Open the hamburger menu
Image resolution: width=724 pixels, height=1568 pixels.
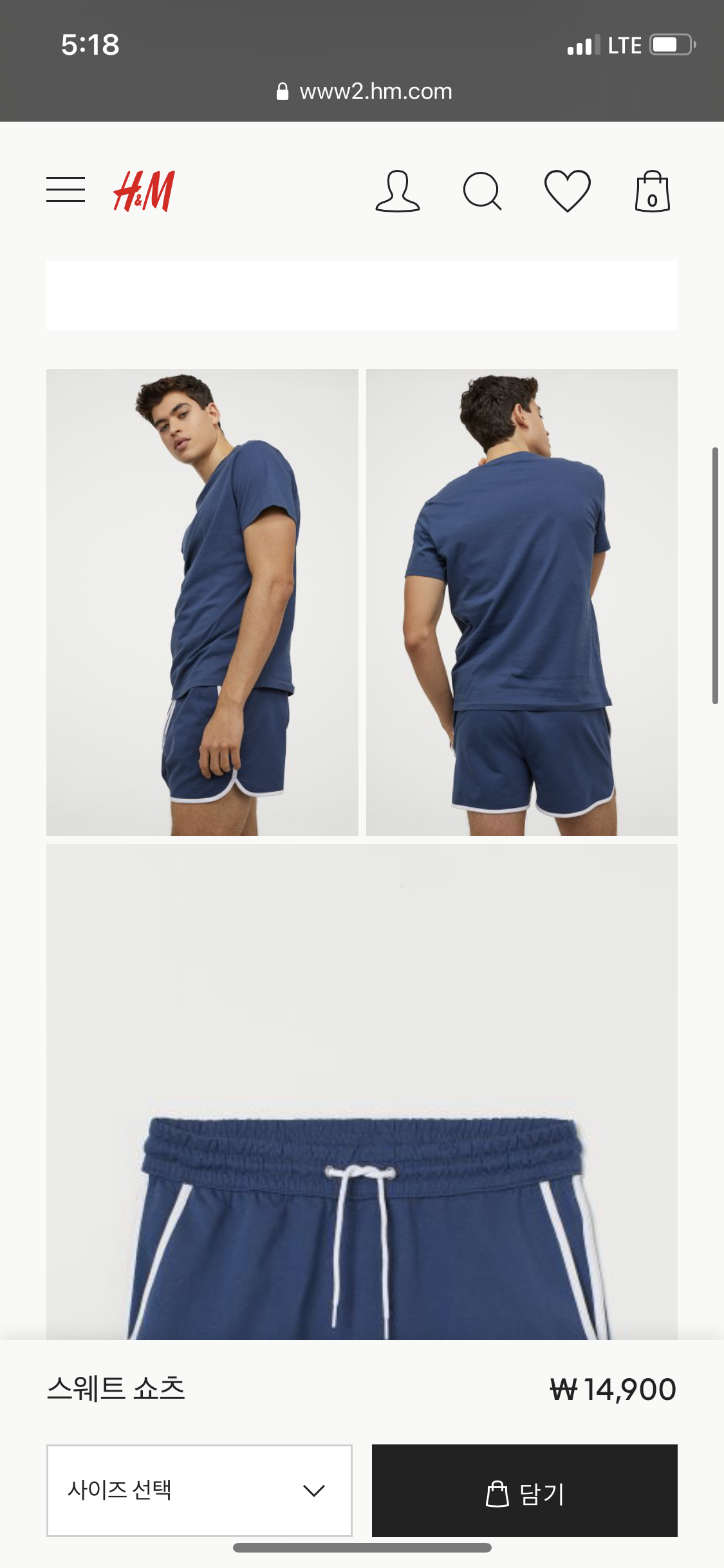tap(66, 190)
